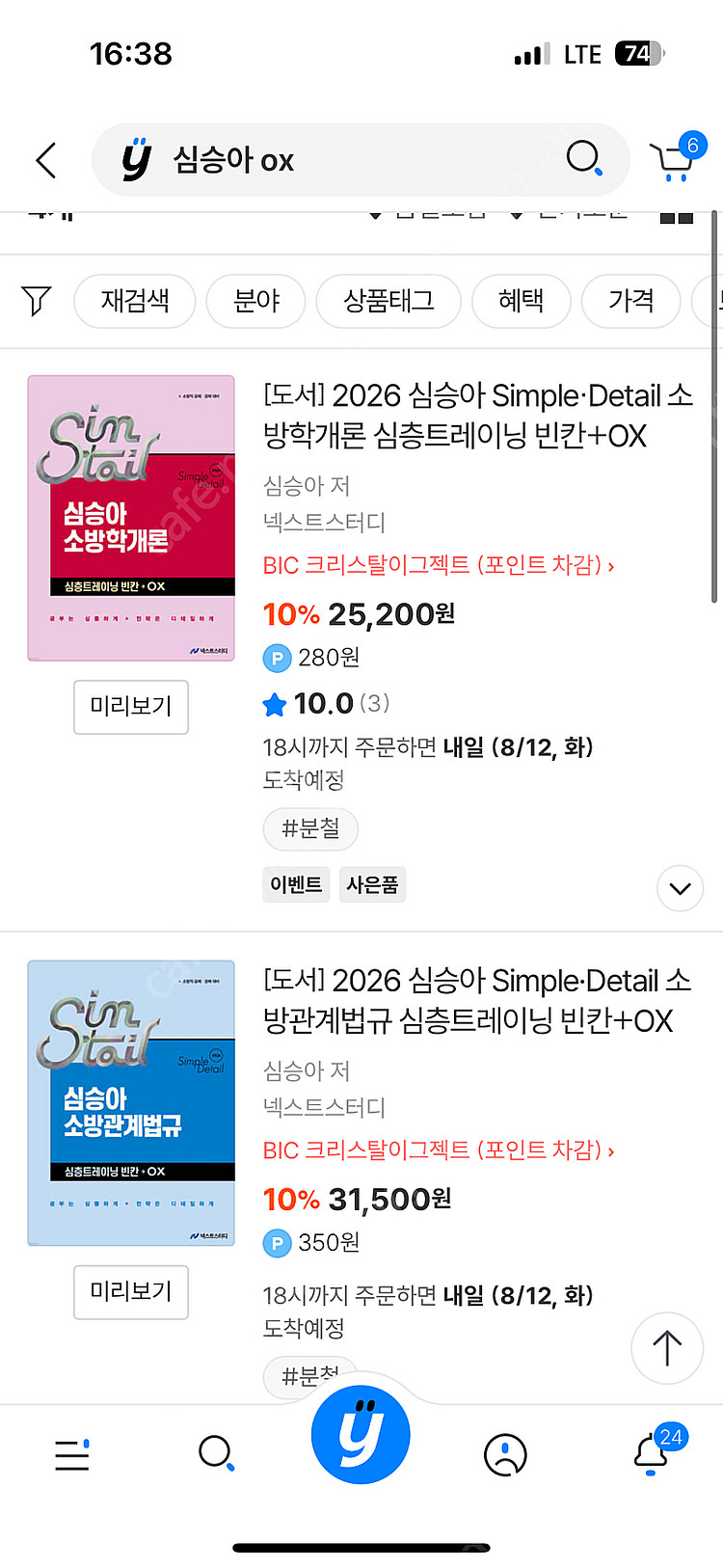Image resolution: width=723 pixels, height=1568 pixels.
Task: Open the 소방학개론 book cover
Action: pos(131,518)
